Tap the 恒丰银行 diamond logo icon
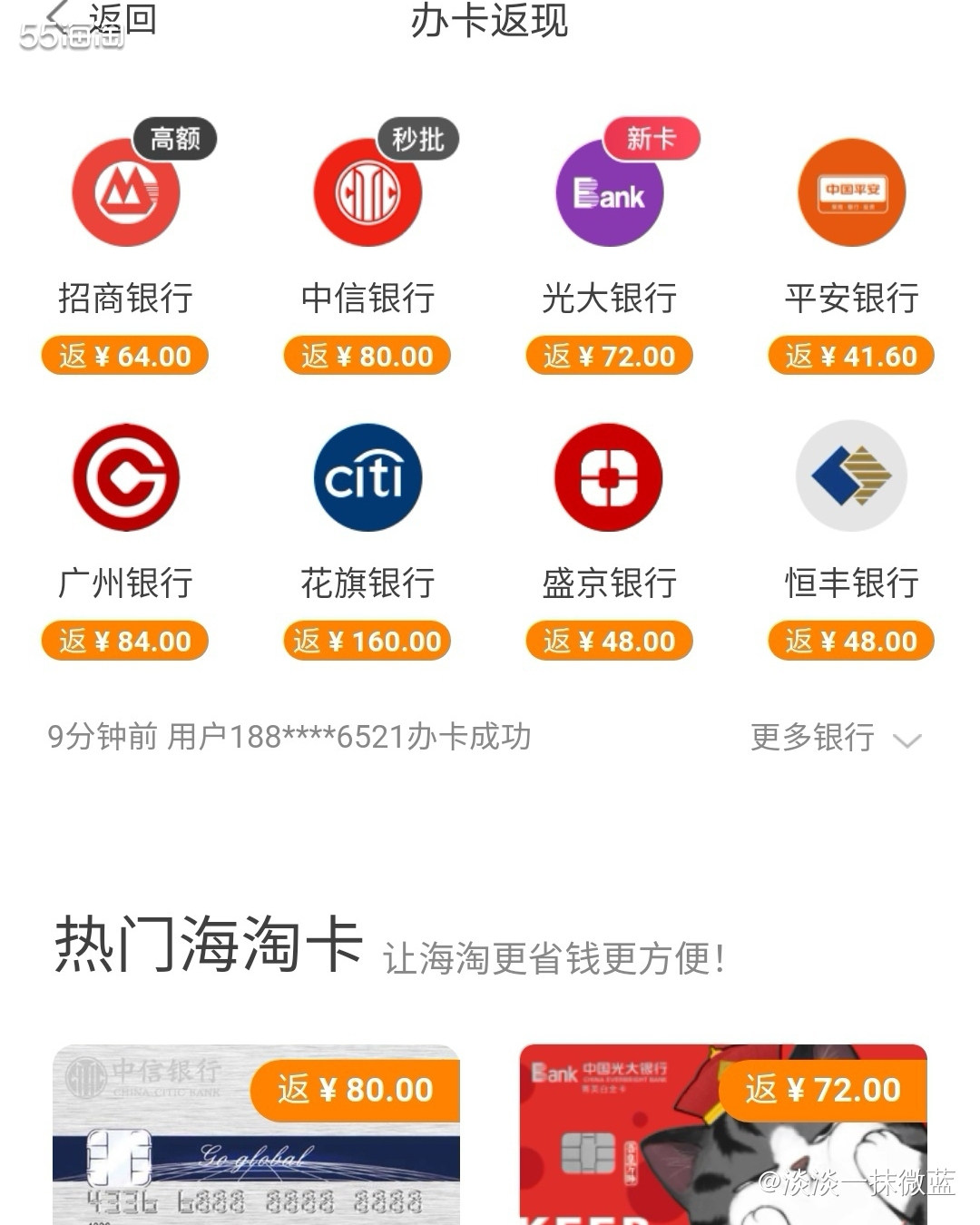Screen dimensions: 980x1225 click(850, 478)
